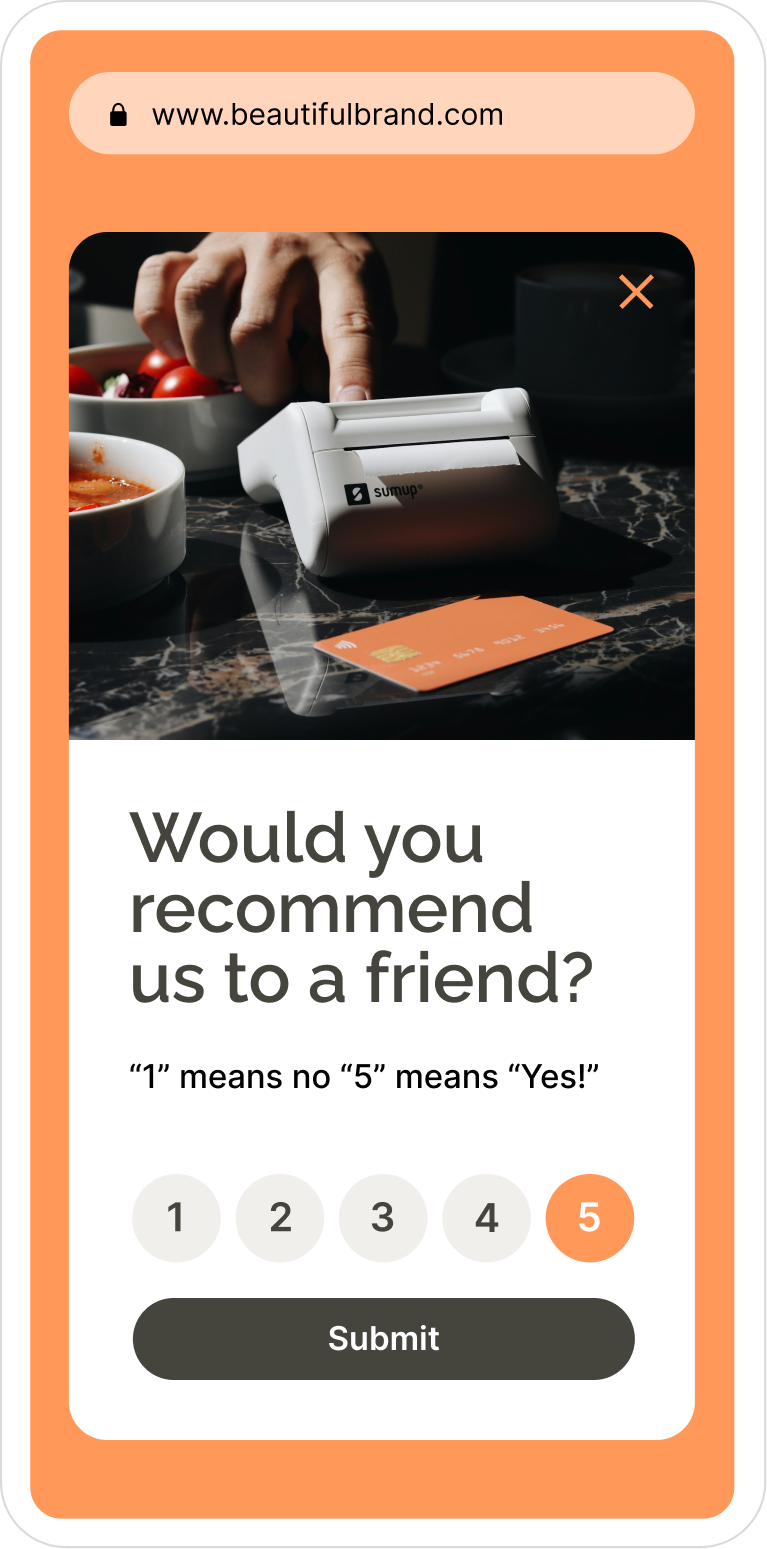Image resolution: width=767 pixels, height=1549 pixels.
Task: Select rating 4
Action: 486,1218
